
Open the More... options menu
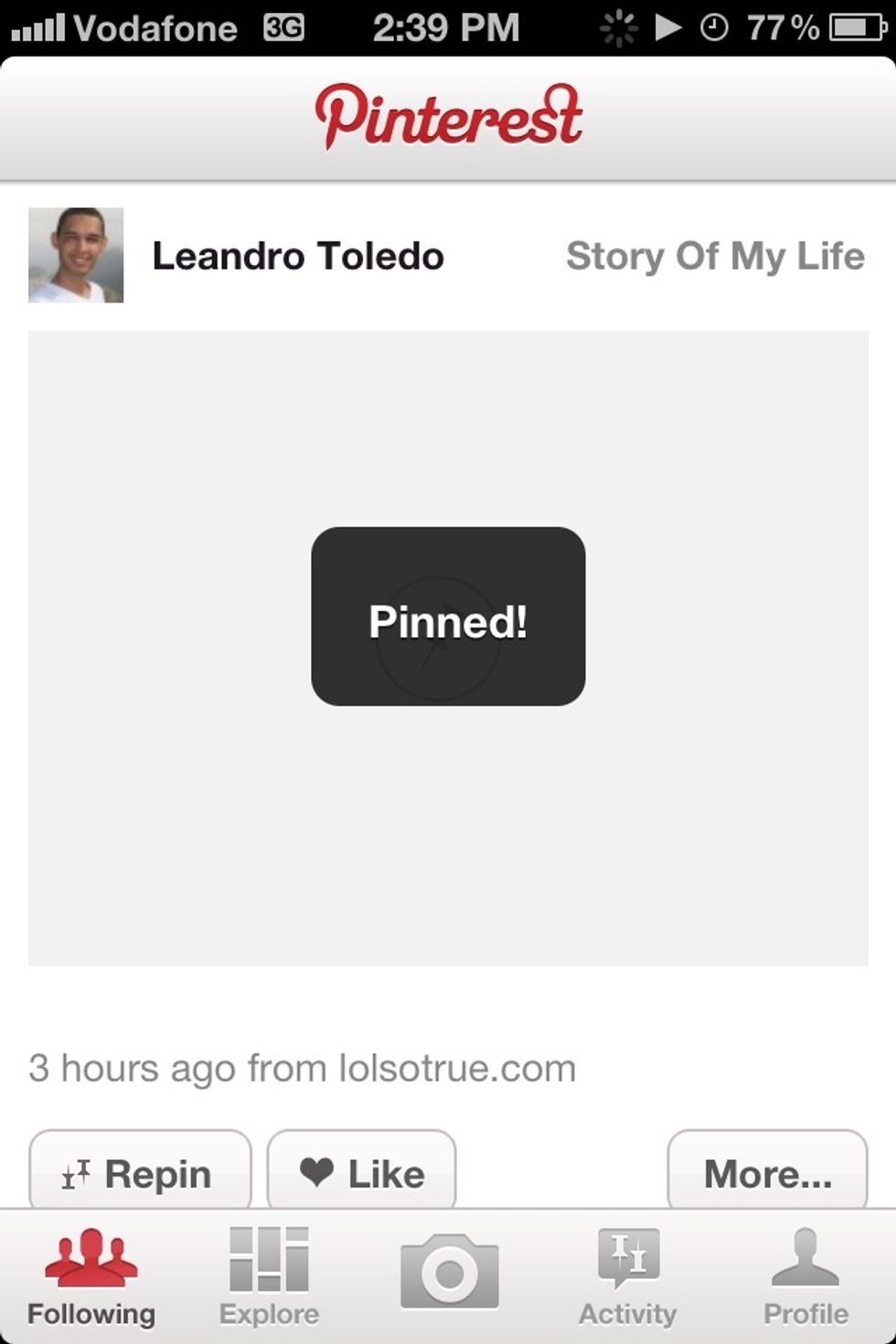point(767,1173)
